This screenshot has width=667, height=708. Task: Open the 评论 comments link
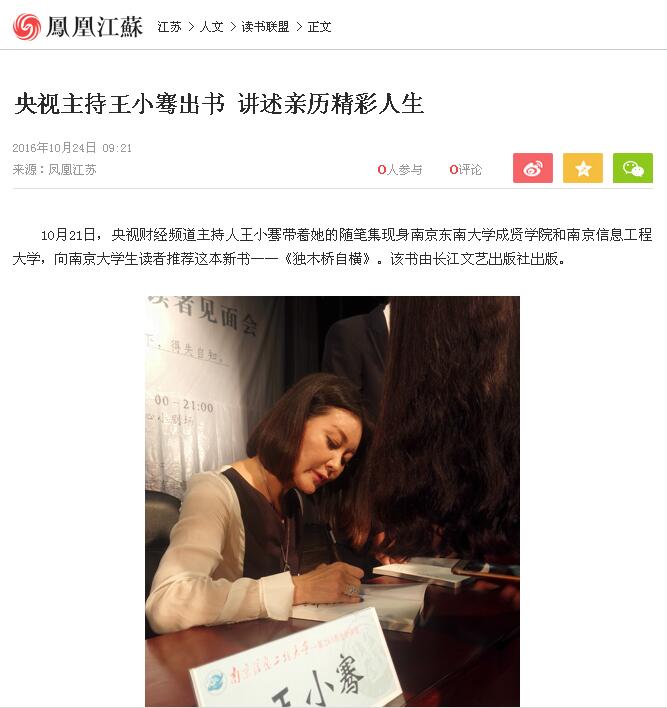pos(466,170)
